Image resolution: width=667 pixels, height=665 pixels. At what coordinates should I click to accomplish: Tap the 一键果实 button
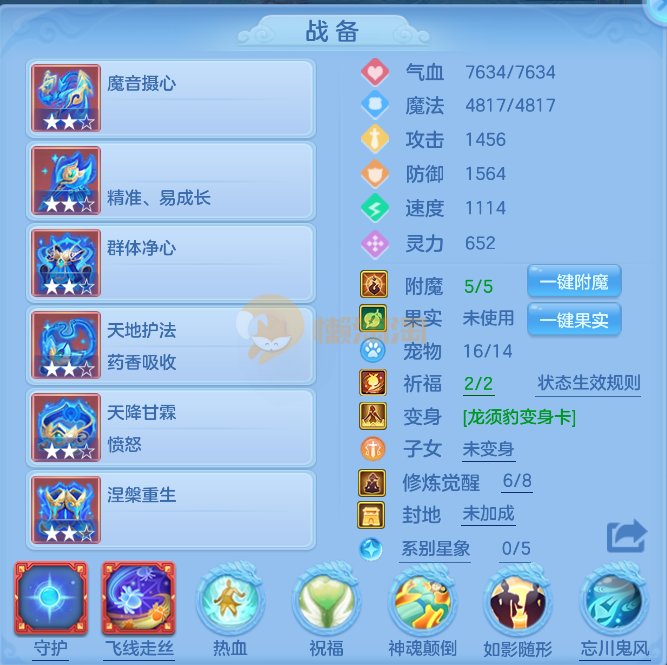[x=574, y=320]
